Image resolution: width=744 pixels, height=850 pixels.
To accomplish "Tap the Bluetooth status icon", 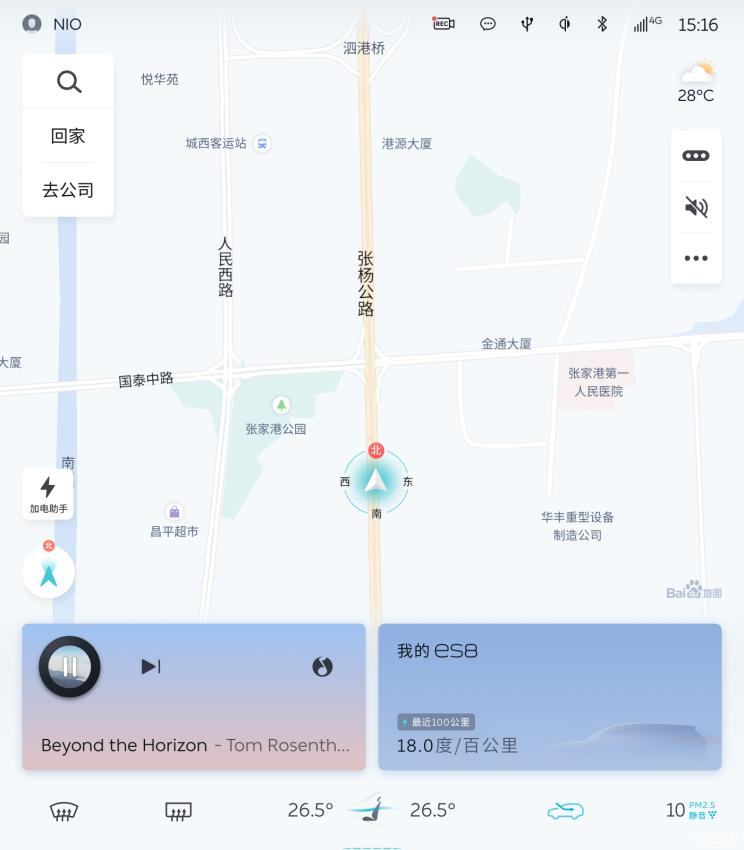I will click(x=602, y=23).
